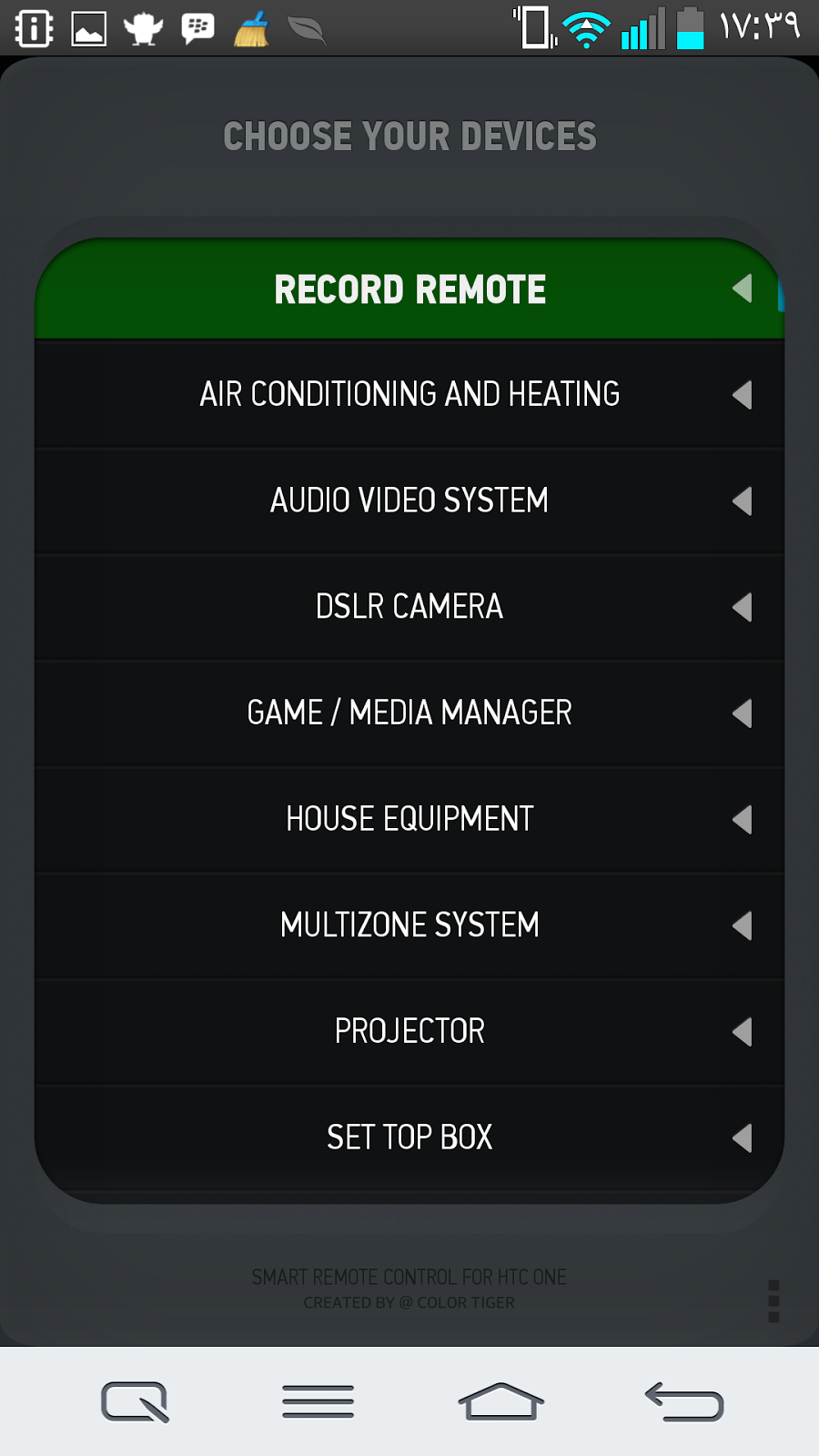Return to the home screen
Viewport: 819px width, 1456px height.
[500, 1401]
